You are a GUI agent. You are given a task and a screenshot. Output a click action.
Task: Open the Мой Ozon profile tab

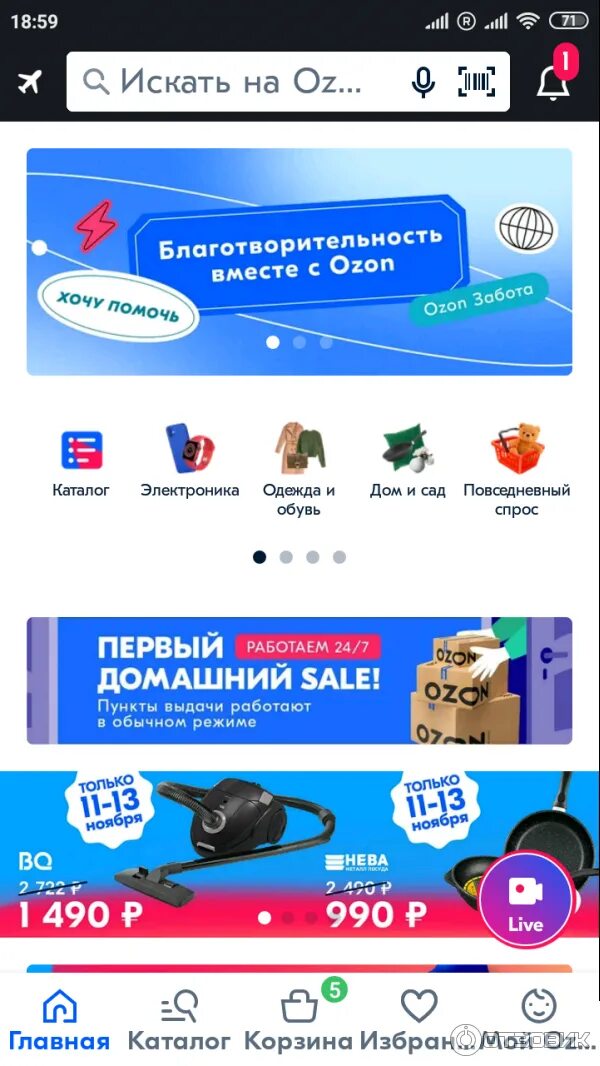click(x=538, y=1020)
